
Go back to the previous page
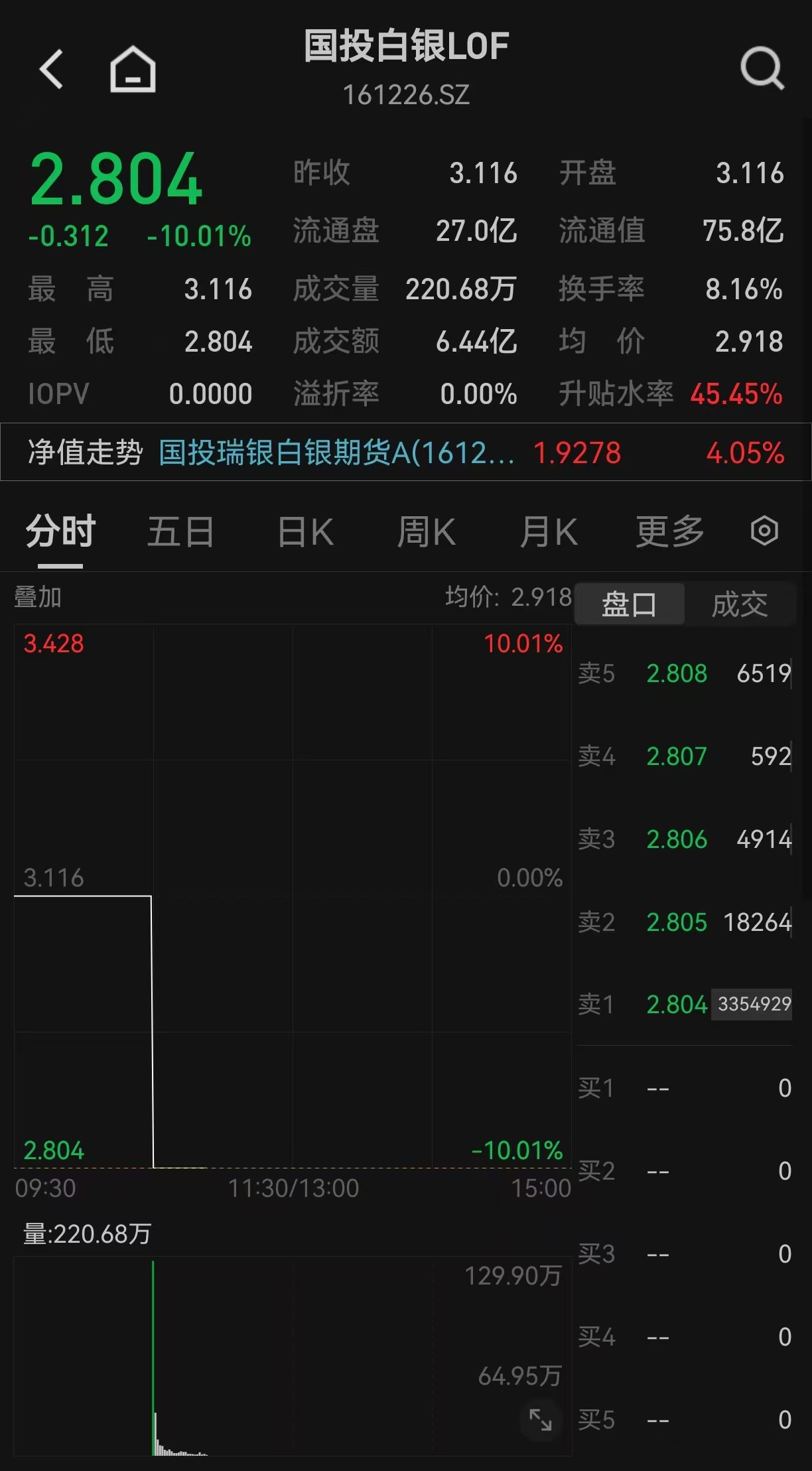pyautogui.click(x=51, y=69)
